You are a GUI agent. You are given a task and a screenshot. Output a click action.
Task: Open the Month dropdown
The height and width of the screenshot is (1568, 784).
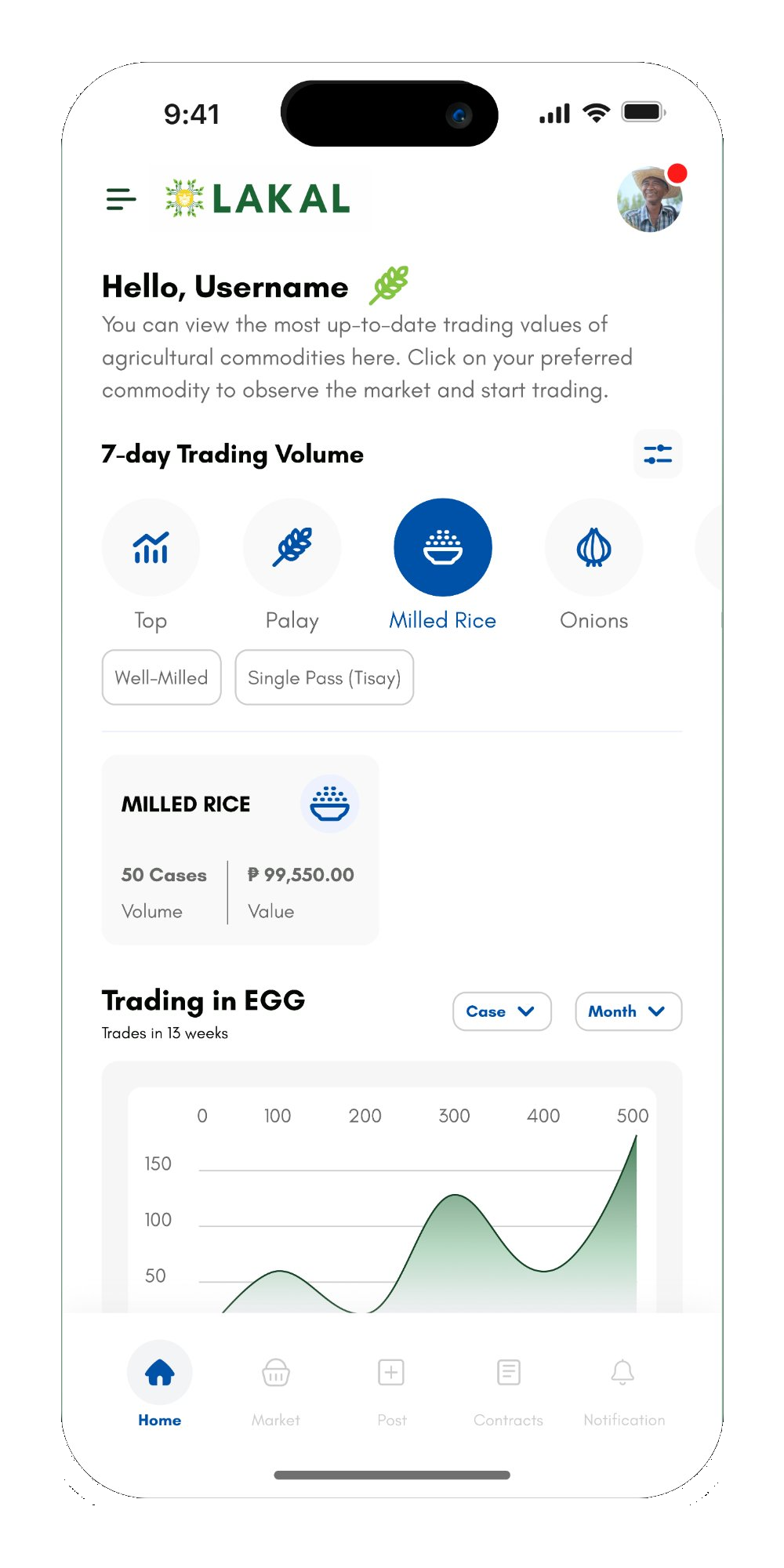[x=628, y=1011]
